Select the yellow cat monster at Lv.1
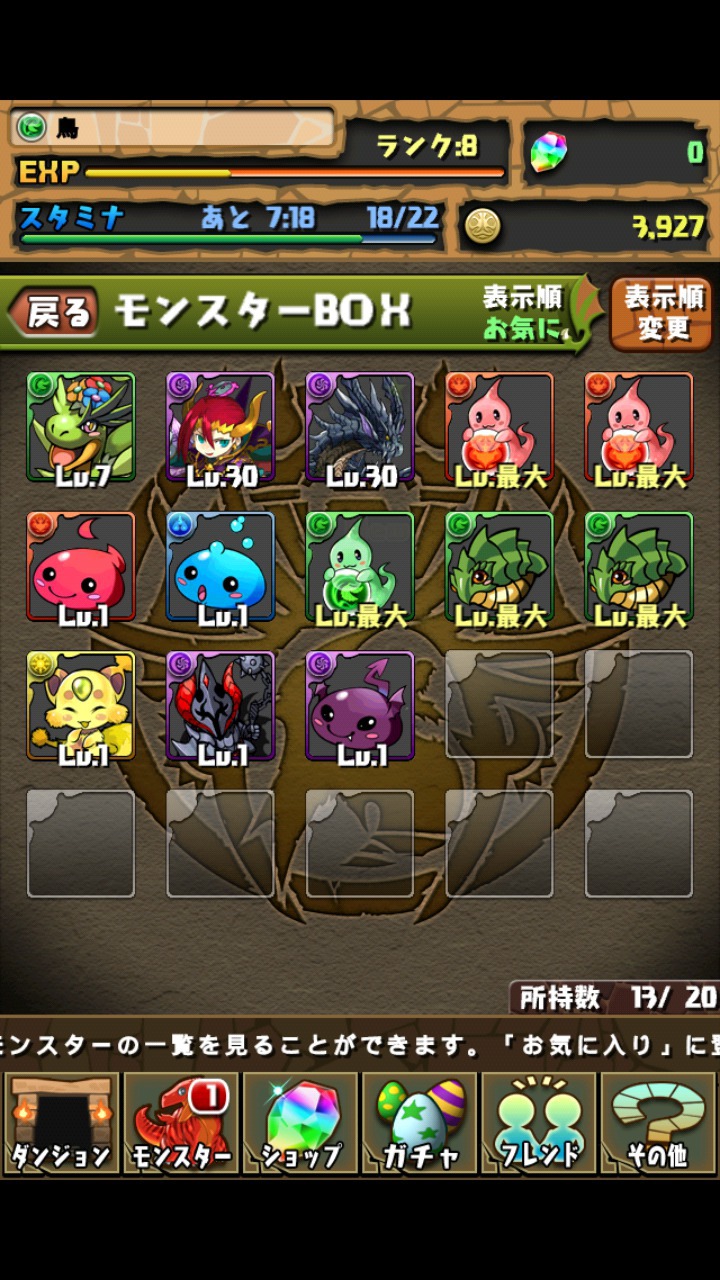This screenshot has height=1280, width=720. (81, 706)
